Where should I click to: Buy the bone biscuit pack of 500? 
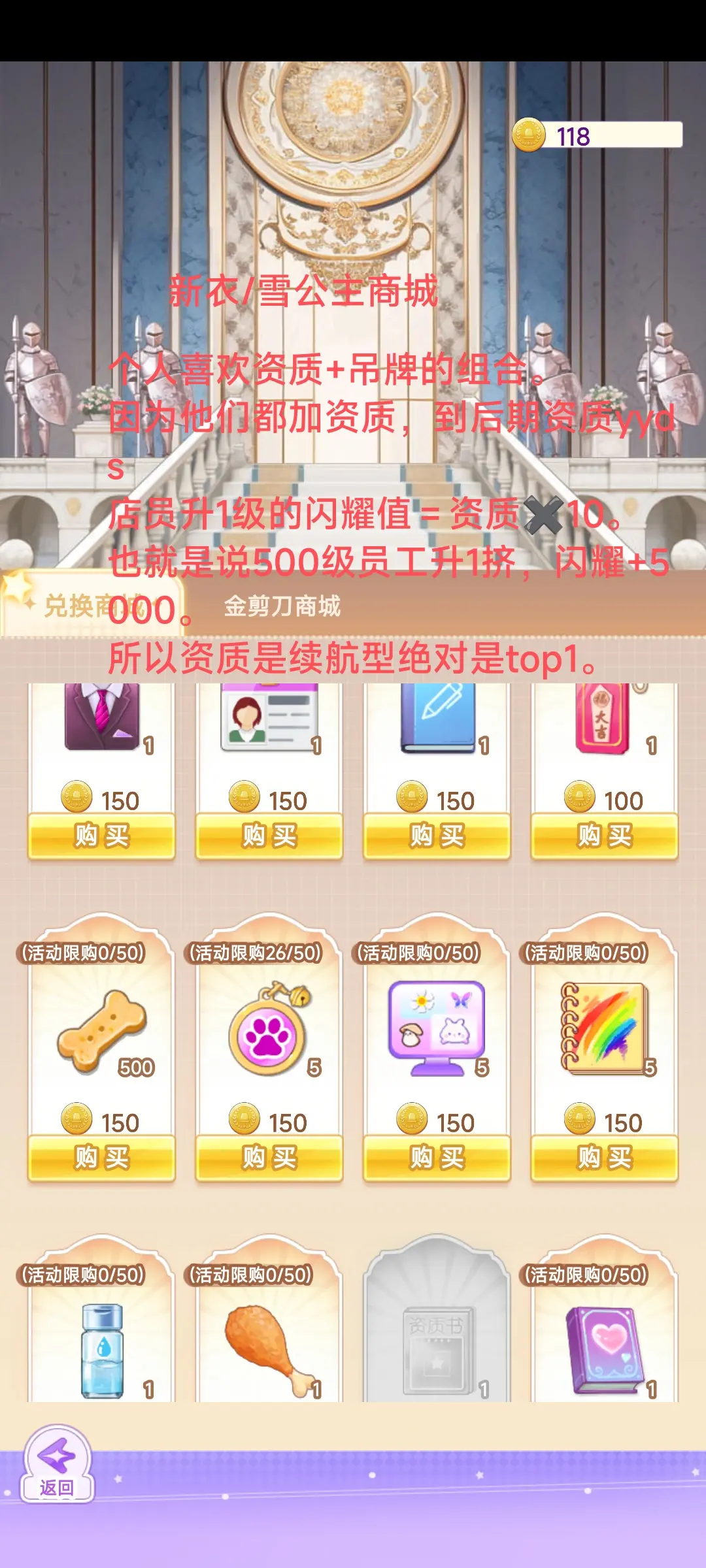click(x=101, y=1158)
